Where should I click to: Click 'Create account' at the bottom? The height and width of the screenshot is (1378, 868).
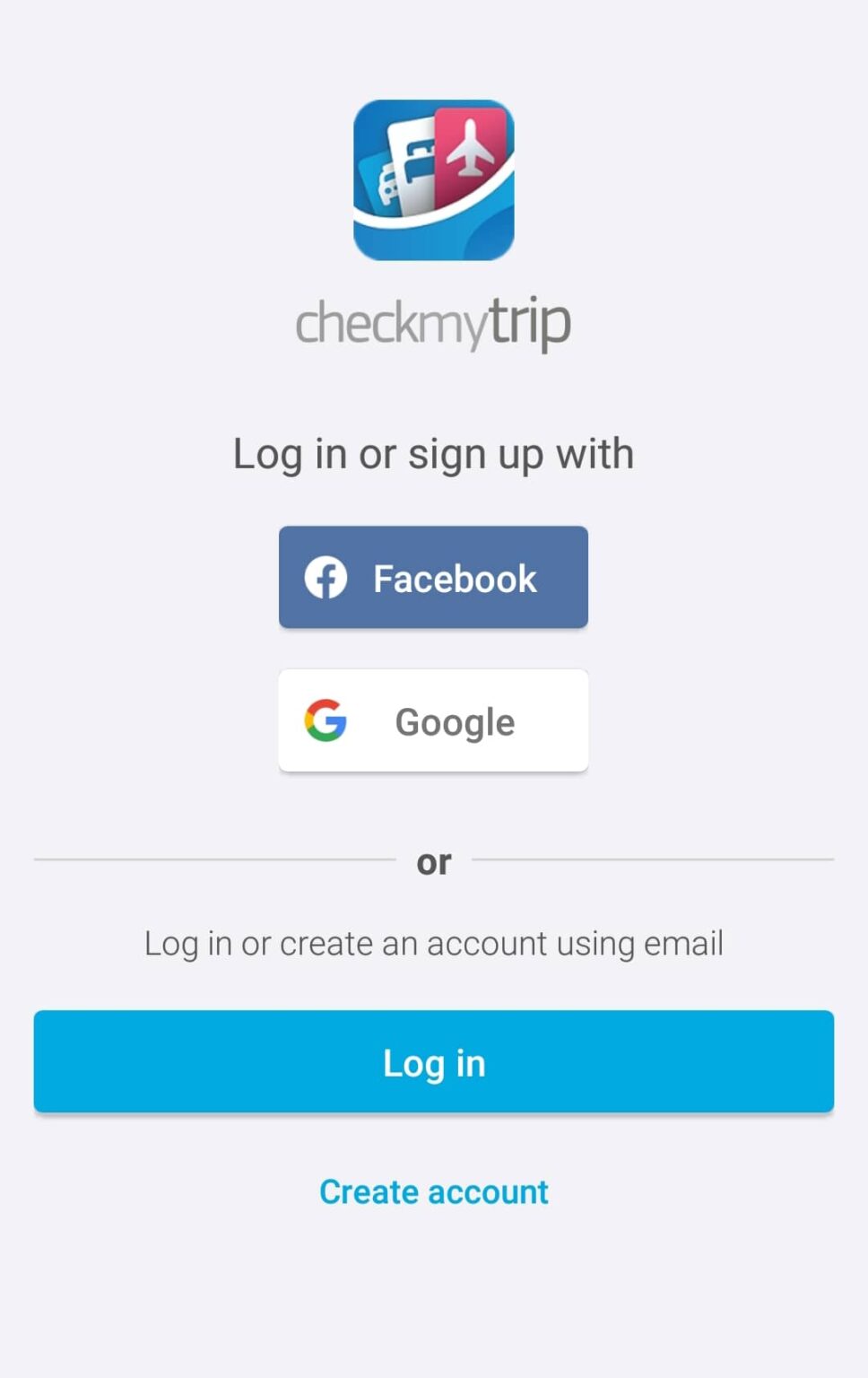[434, 1192]
